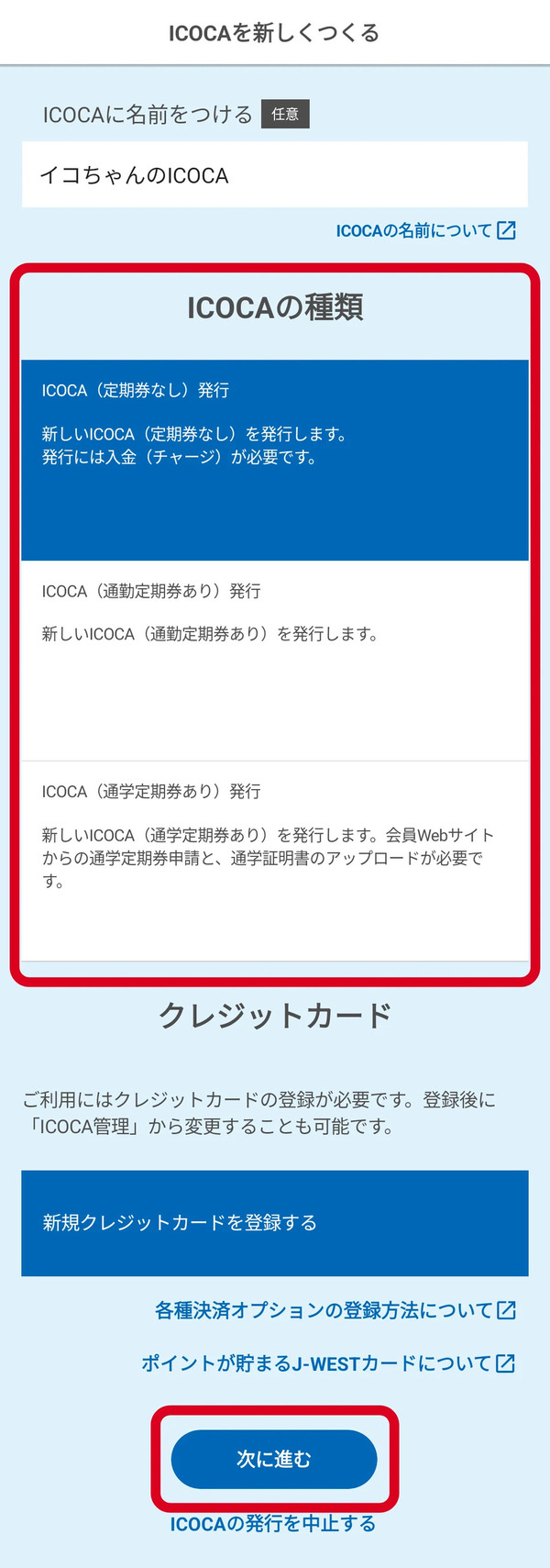Choose ICOCA（通勤定期券あり）発行 option
Image resolution: width=550 pixels, height=1568 pixels.
[274, 659]
